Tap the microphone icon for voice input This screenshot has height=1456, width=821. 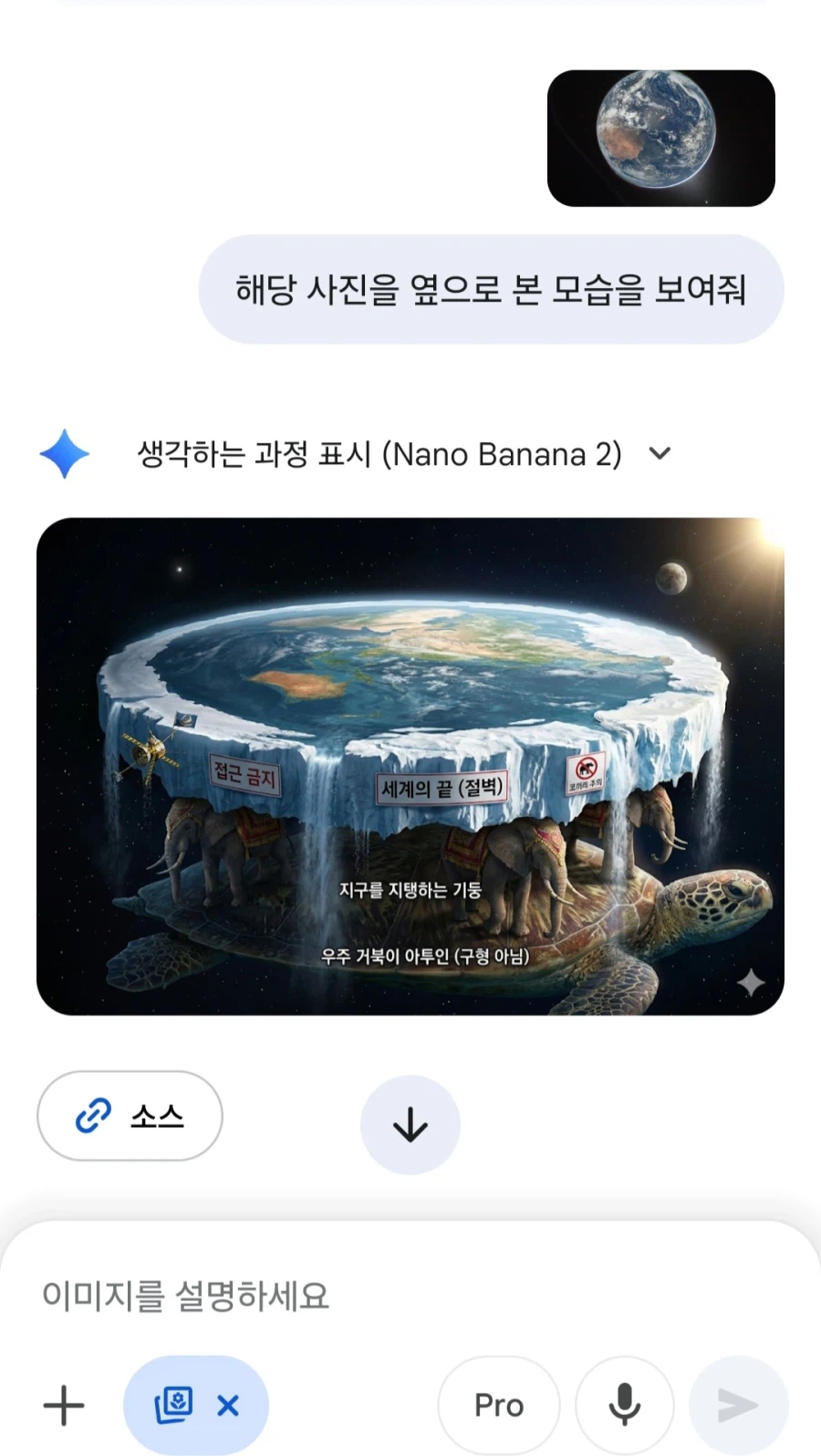624,1405
